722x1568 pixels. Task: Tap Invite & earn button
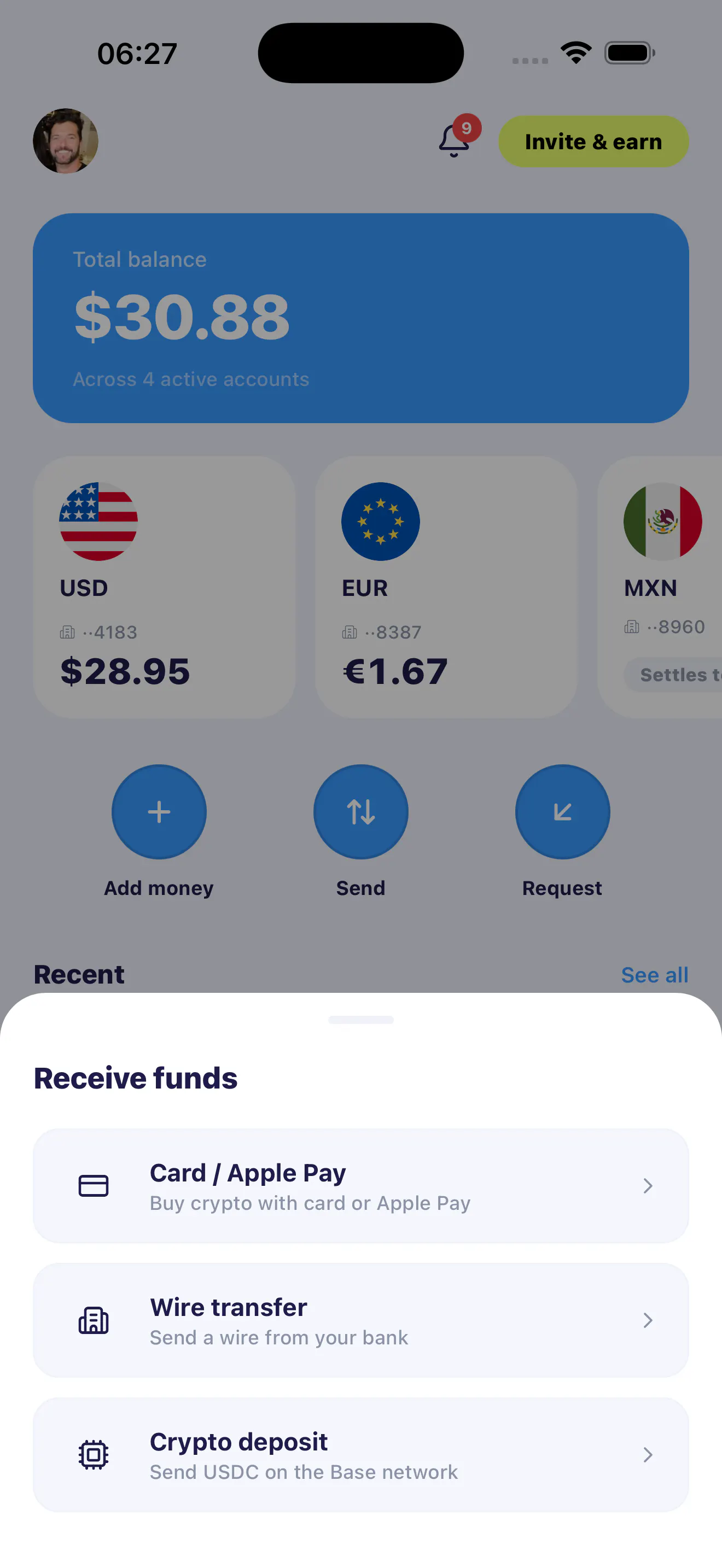click(x=593, y=141)
